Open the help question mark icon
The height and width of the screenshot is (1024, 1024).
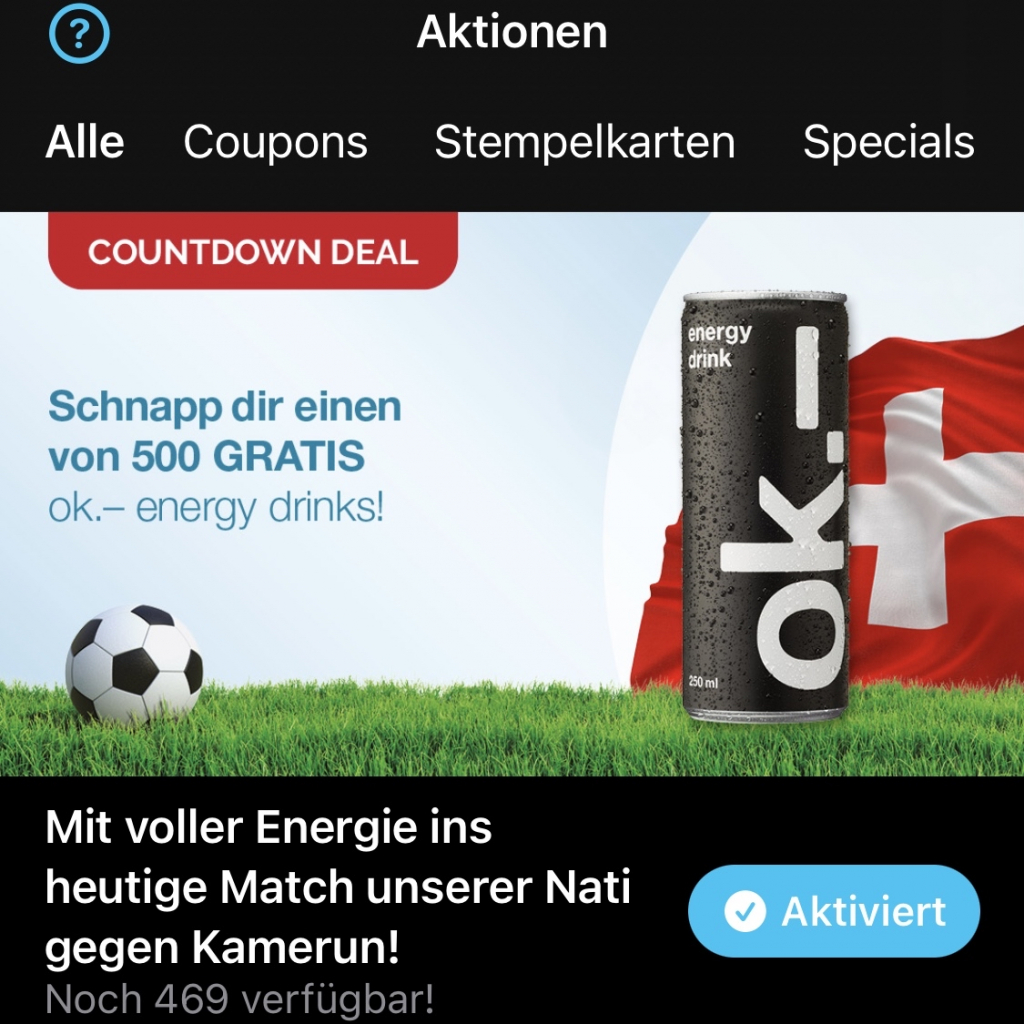click(79, 35)
